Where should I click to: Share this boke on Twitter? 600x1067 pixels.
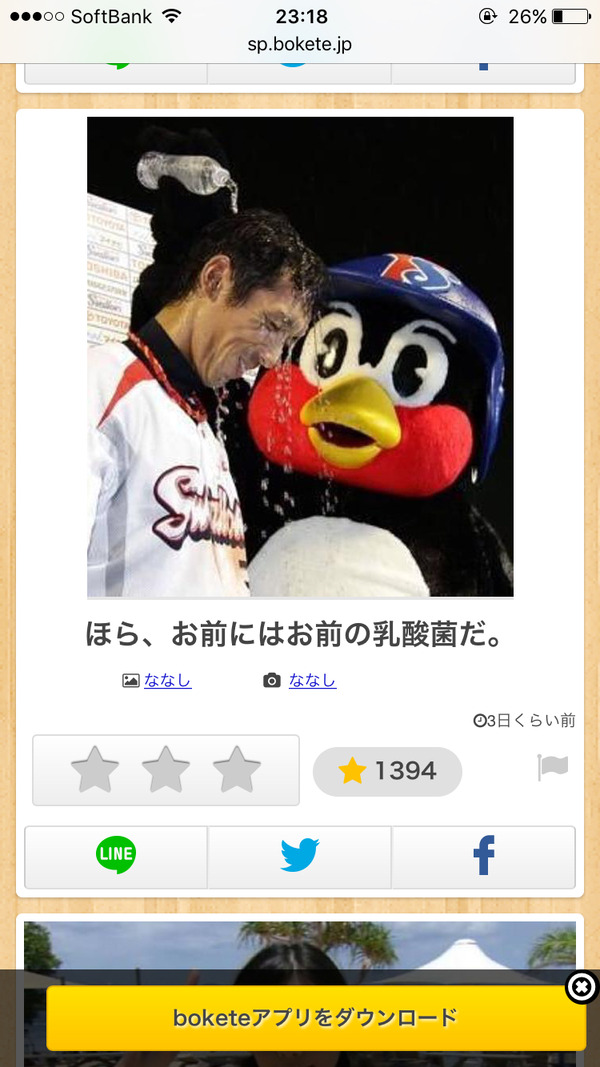click(299, 856)
